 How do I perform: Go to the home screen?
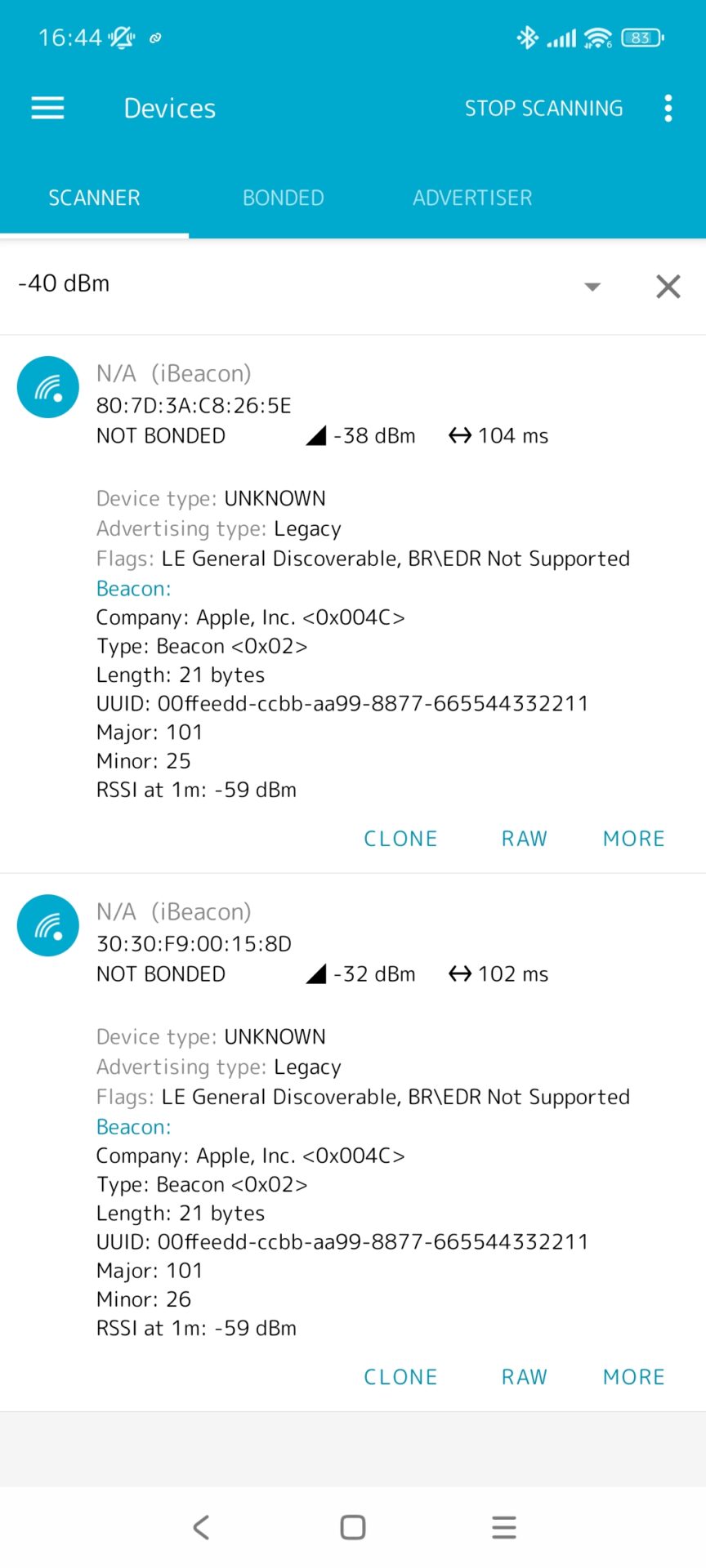(353, 1527)
